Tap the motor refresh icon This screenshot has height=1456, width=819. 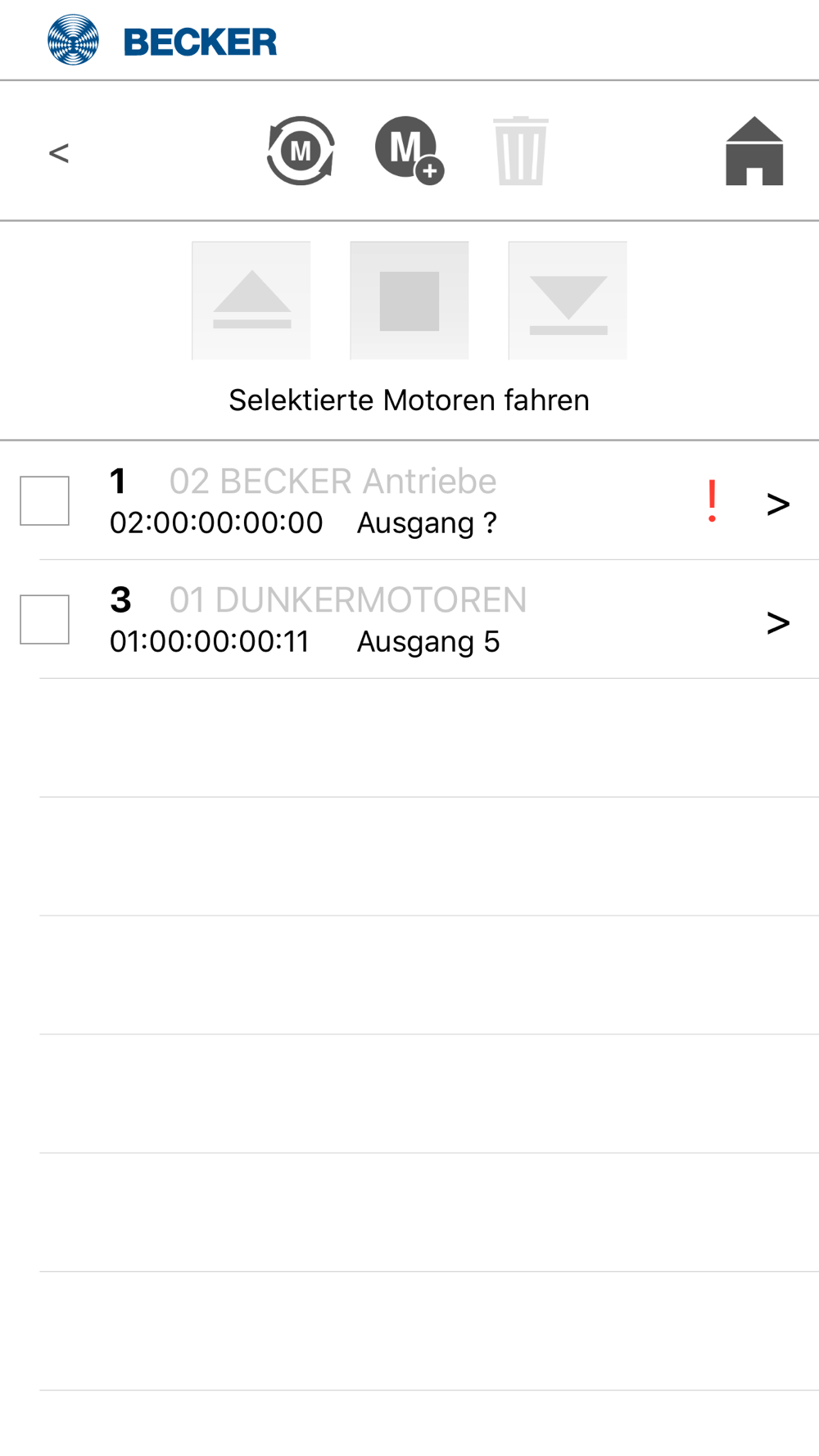(x=301, y=151)
